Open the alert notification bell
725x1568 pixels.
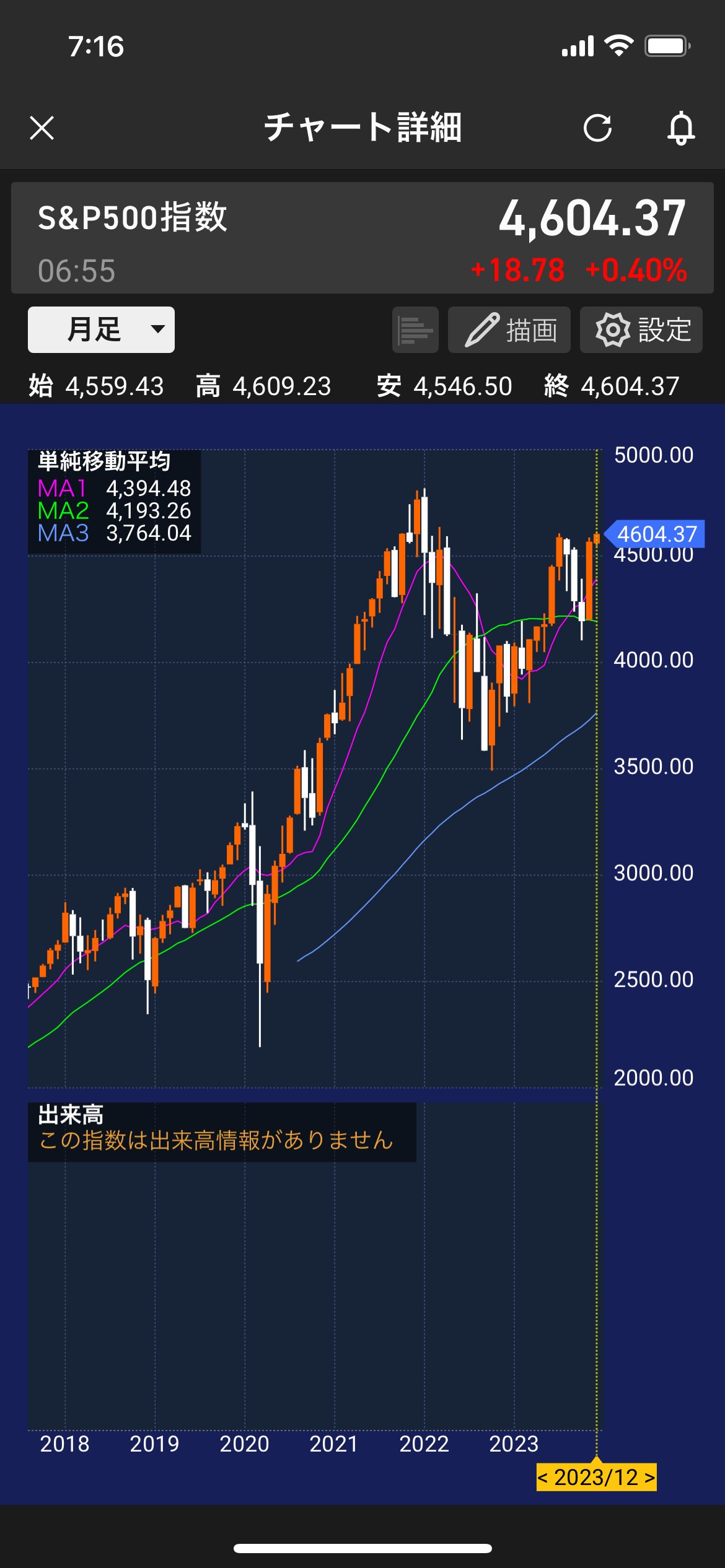pyautogui.click(x=680, y=128)
